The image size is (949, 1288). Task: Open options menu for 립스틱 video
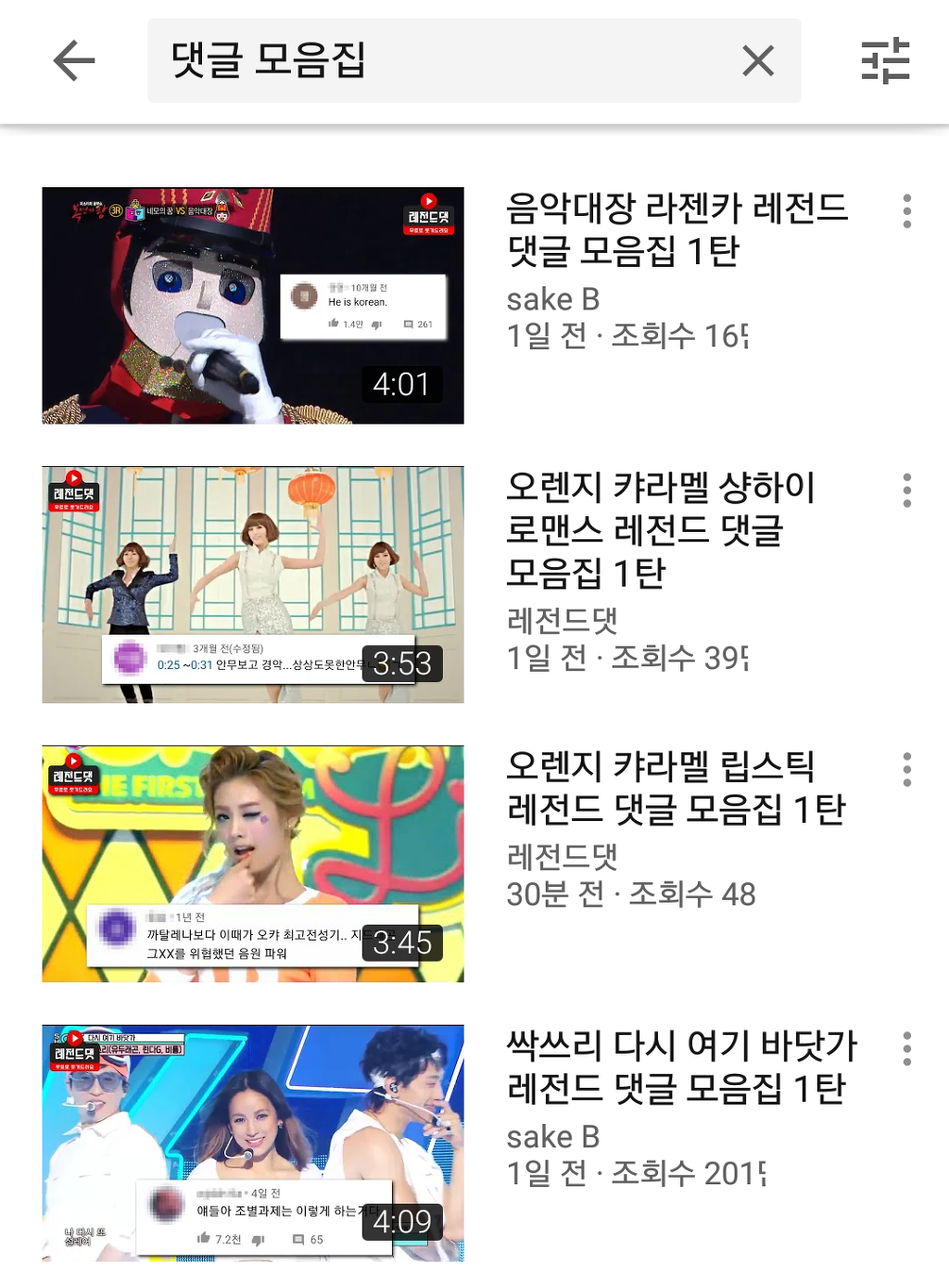[x=906, y=769]
